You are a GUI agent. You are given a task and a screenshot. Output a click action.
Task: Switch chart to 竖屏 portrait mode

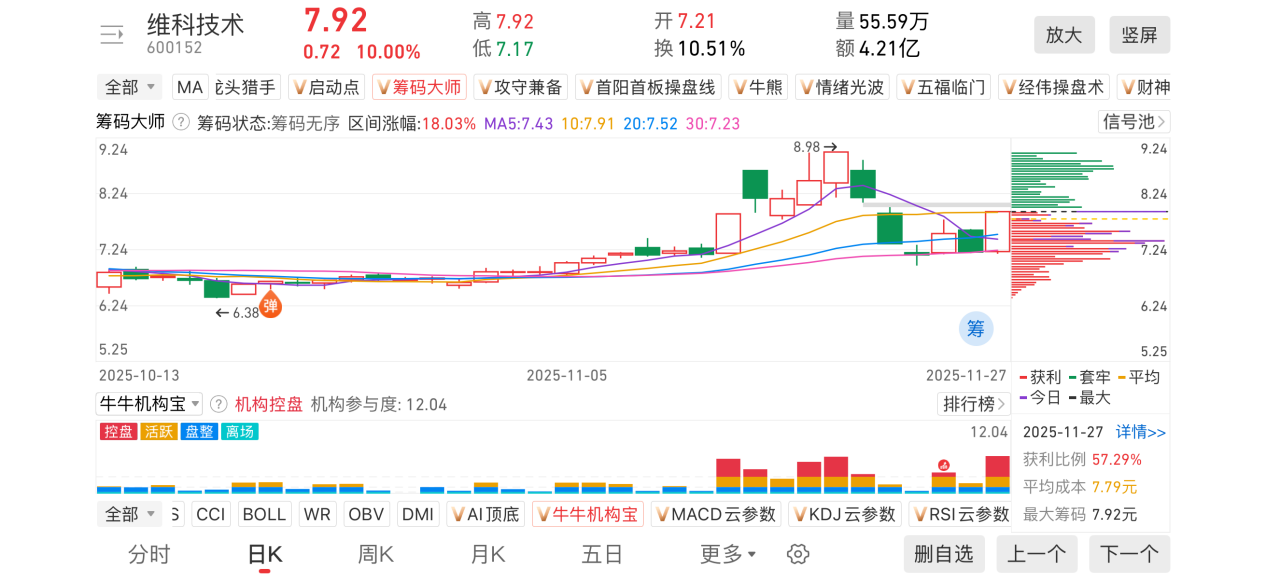coord(1139,35)
